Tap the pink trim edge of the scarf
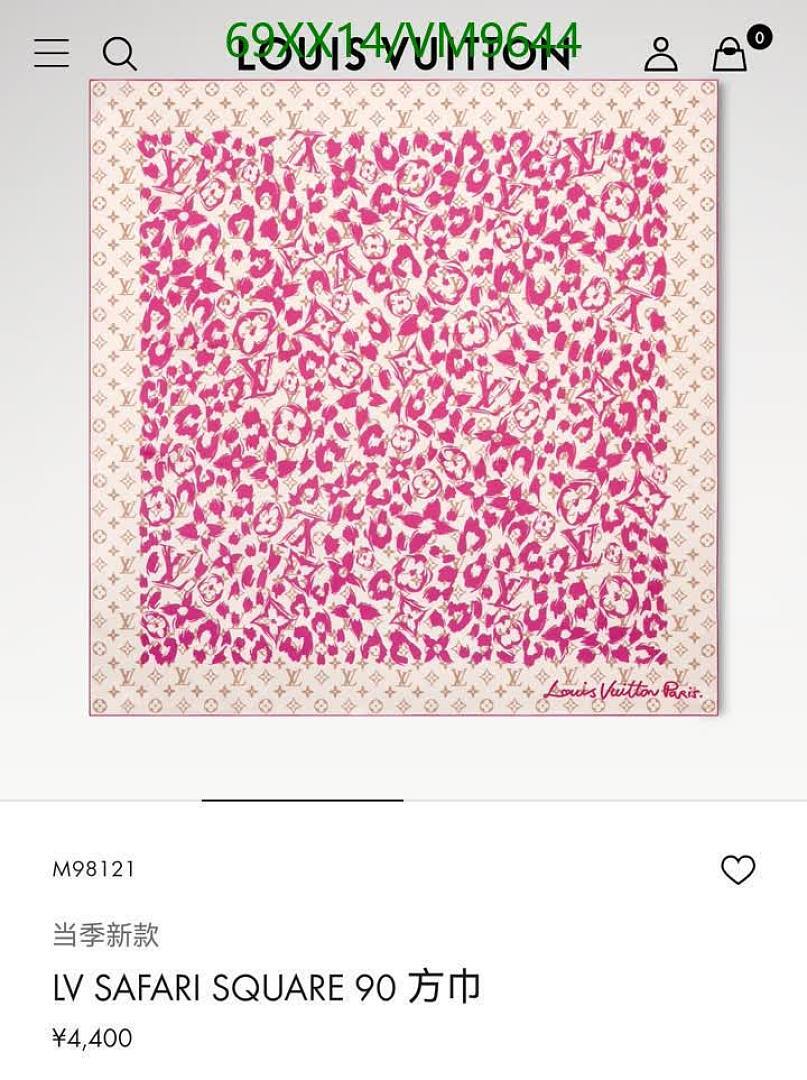Viewport: 807px width, 1080px height. click(89, 400)
